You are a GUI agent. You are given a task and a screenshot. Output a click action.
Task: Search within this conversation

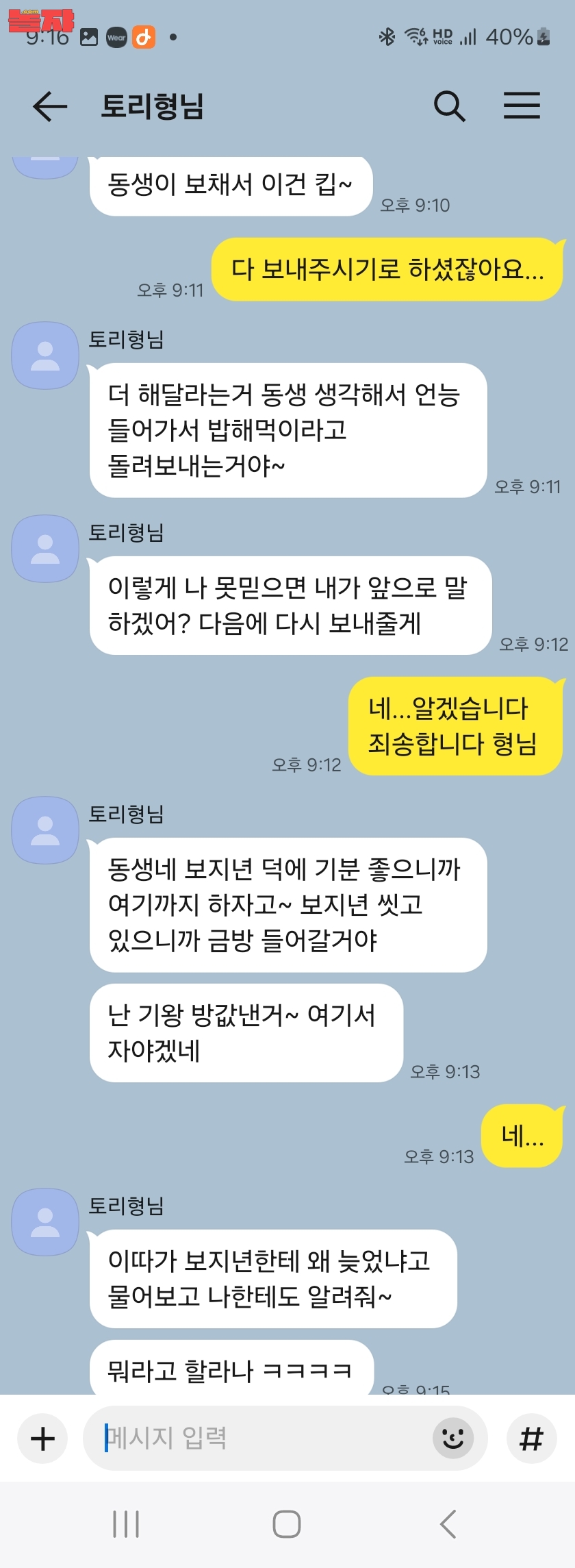tap(450, 106)
